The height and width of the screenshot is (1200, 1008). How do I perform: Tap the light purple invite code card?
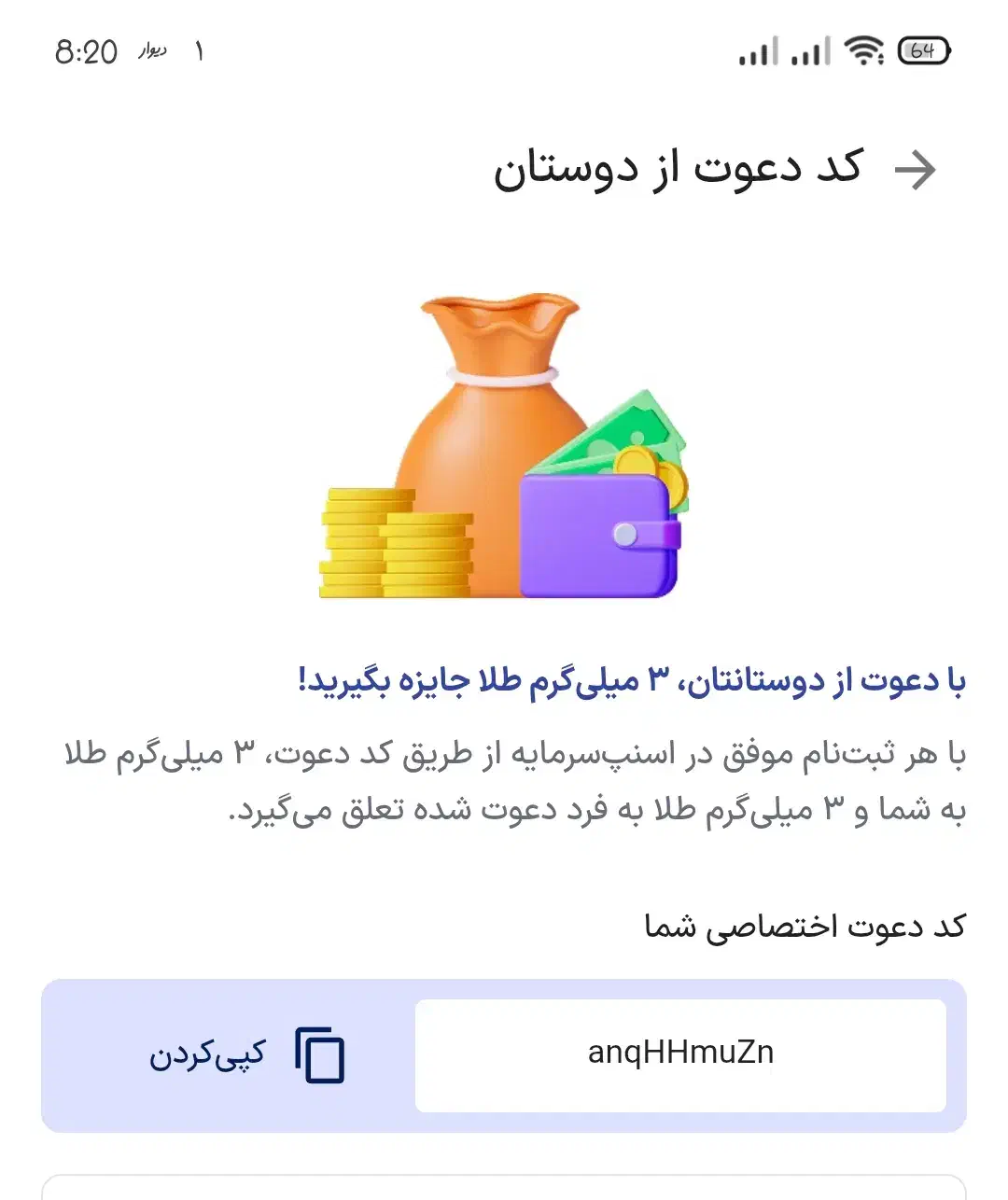(x=504, y=1054)
